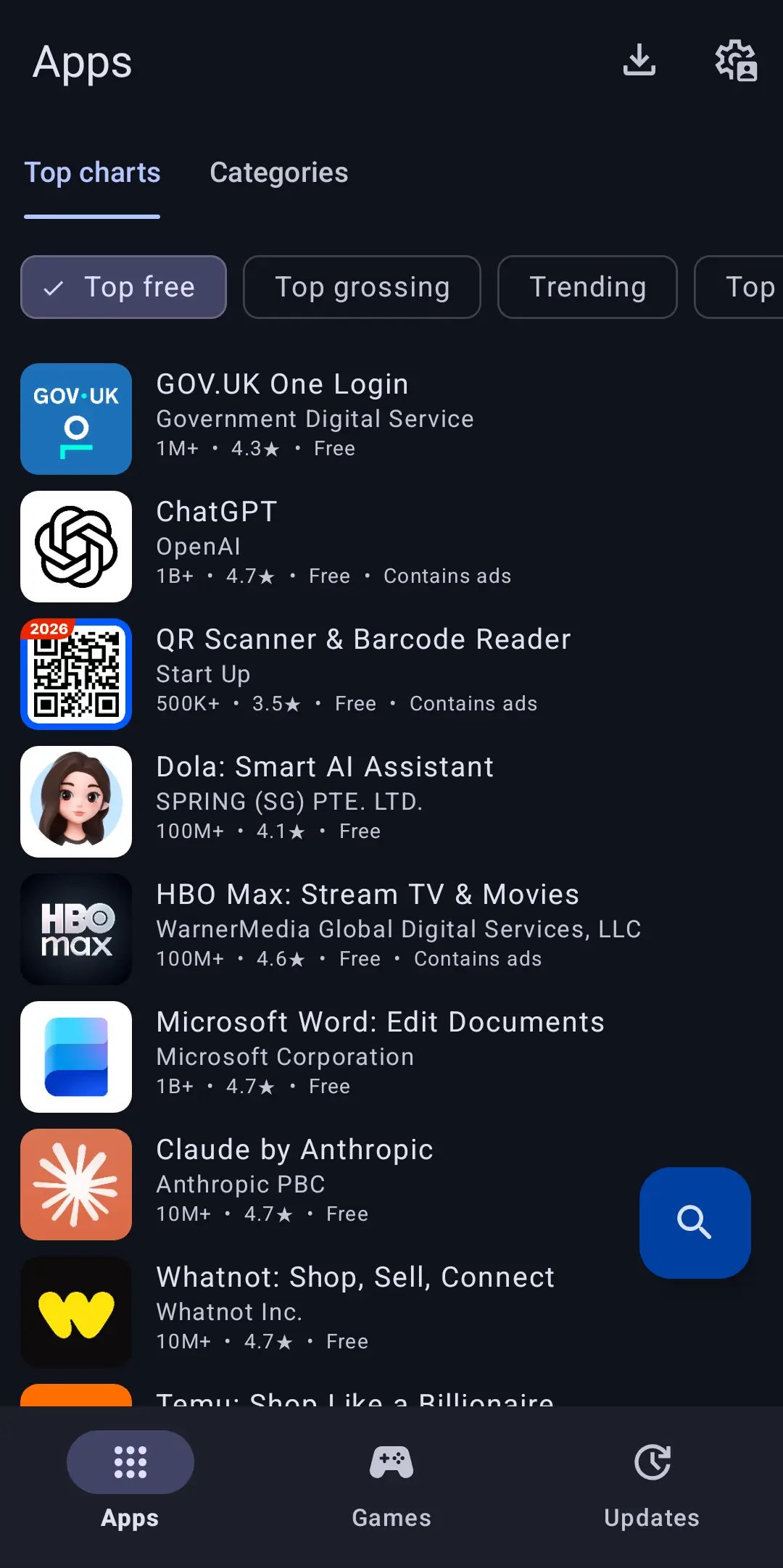This screenshot has width=783, height=1568.
Task: Tap the floating search button
Action: click(695, 1222)
